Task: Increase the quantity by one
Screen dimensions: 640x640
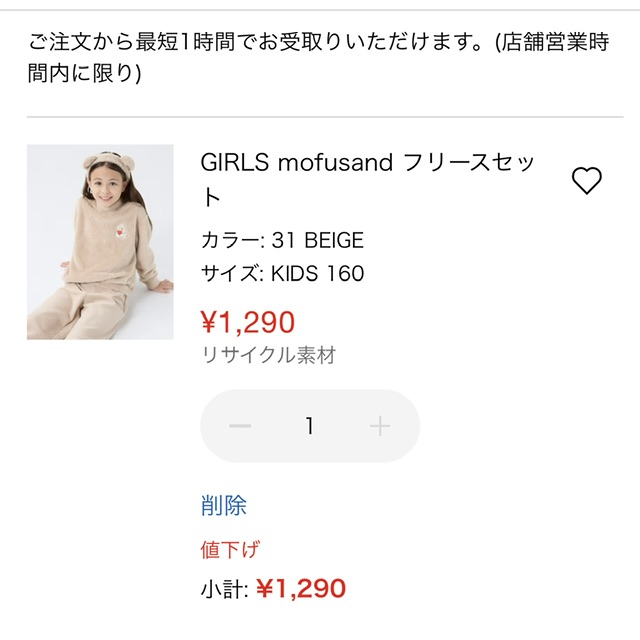Action: pos(379,426)
